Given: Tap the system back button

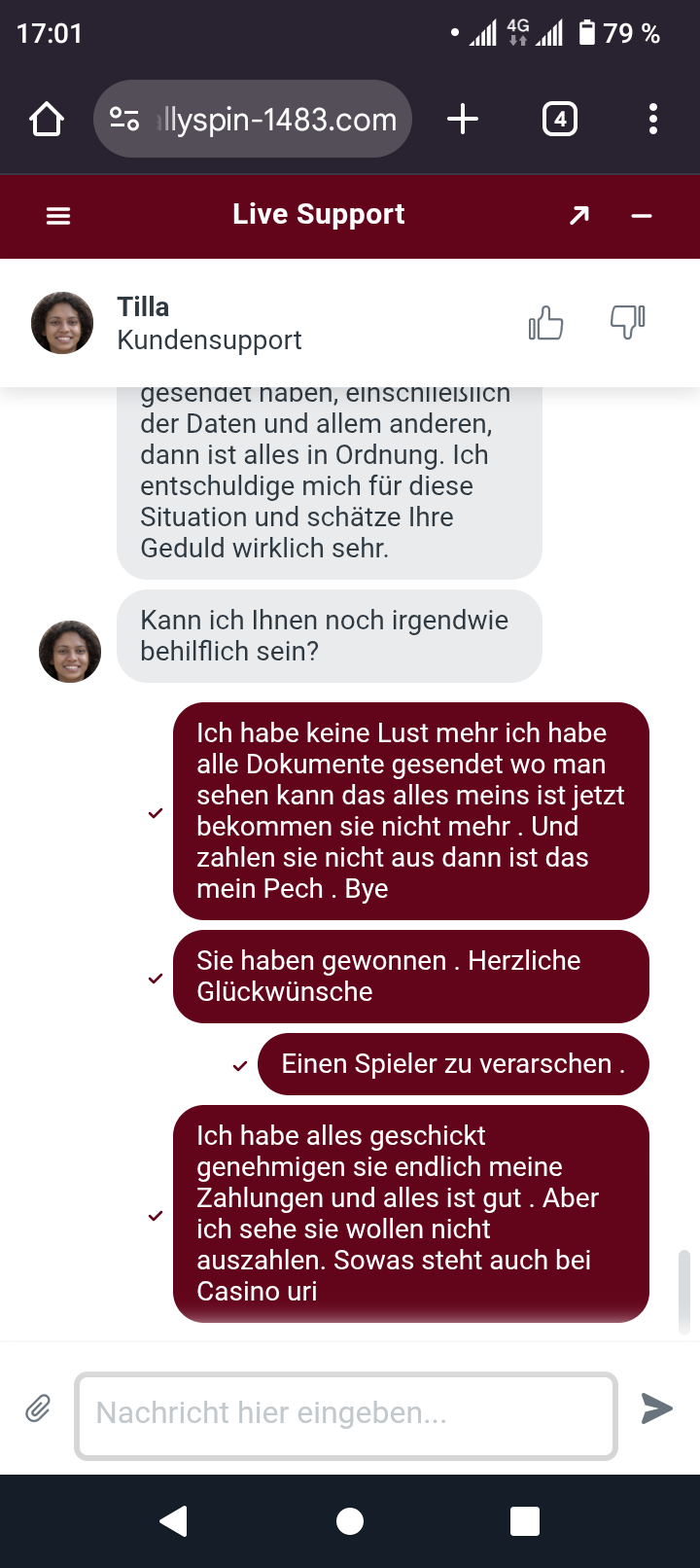Looking at the screenshot, I should (x=174, y=1521).
